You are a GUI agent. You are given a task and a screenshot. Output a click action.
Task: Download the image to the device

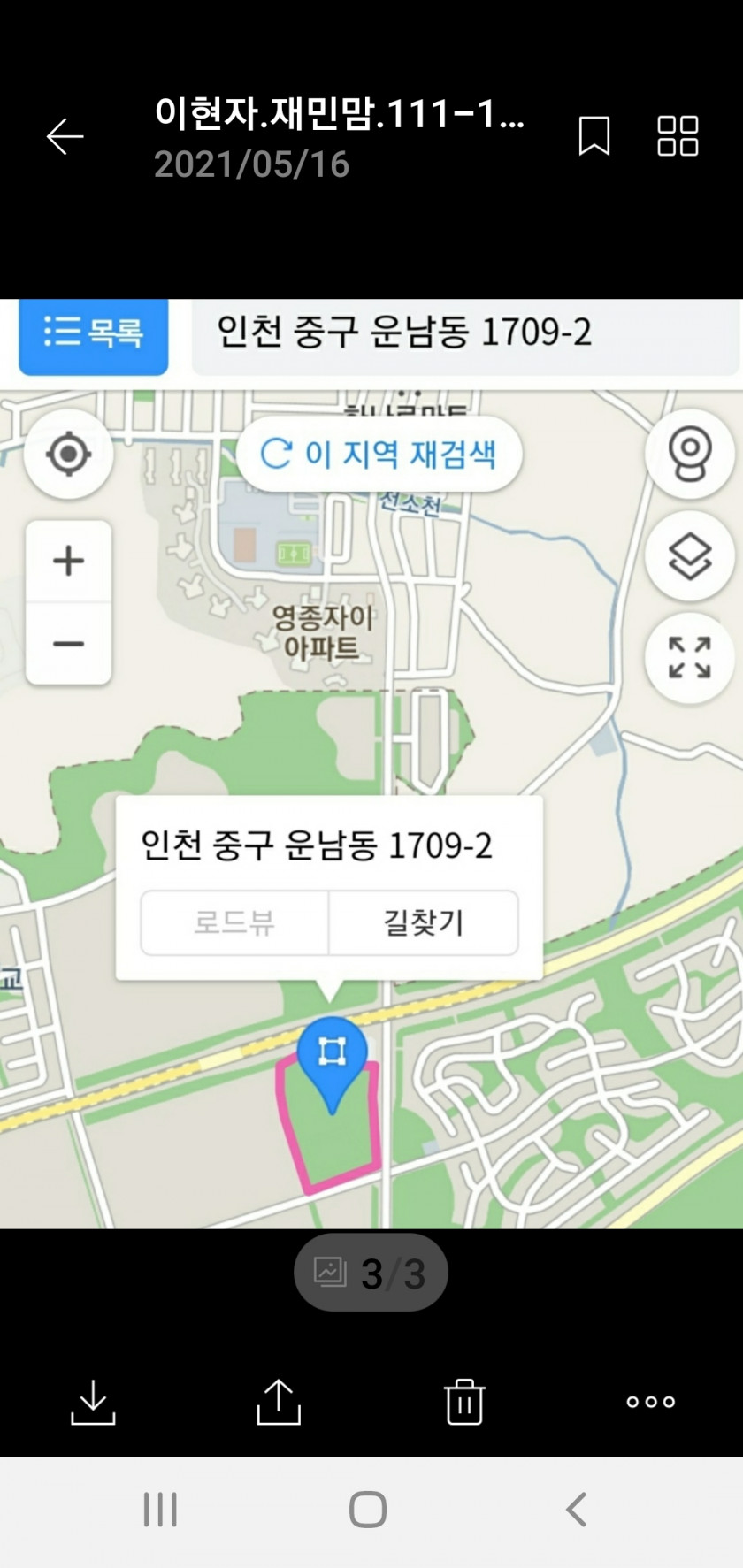(x=93, y=1402)
